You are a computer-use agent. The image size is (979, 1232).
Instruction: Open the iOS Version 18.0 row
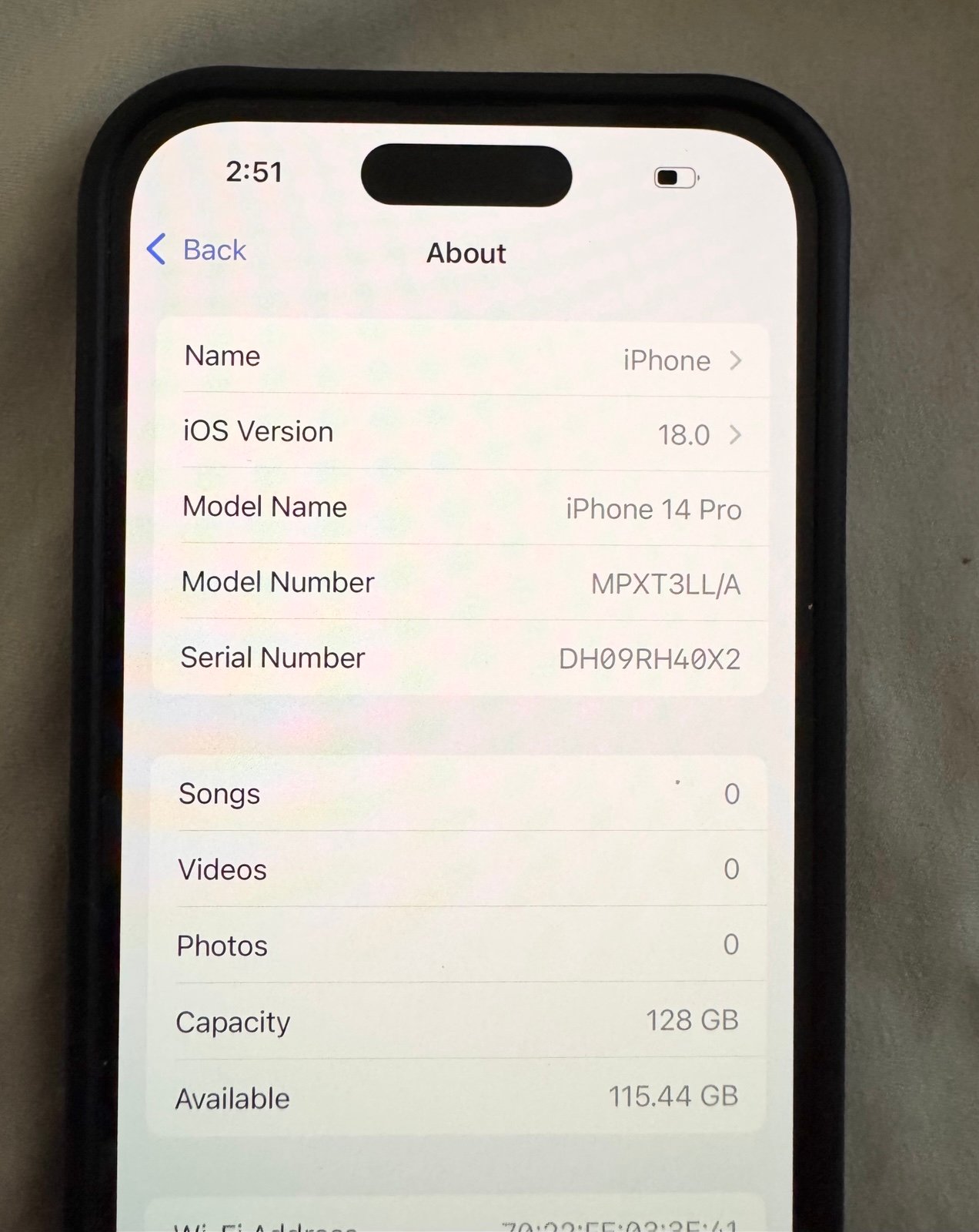click(x=462, y=434)
